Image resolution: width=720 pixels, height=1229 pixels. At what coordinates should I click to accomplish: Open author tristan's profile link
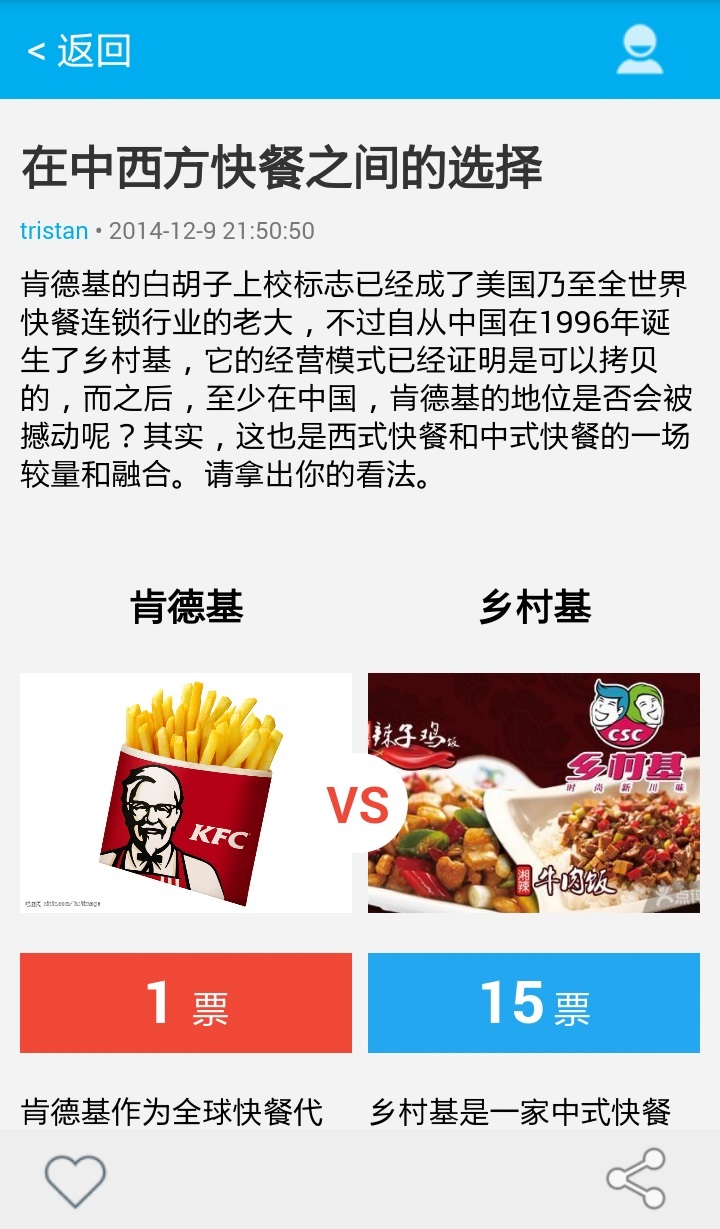tap(54, 231)
